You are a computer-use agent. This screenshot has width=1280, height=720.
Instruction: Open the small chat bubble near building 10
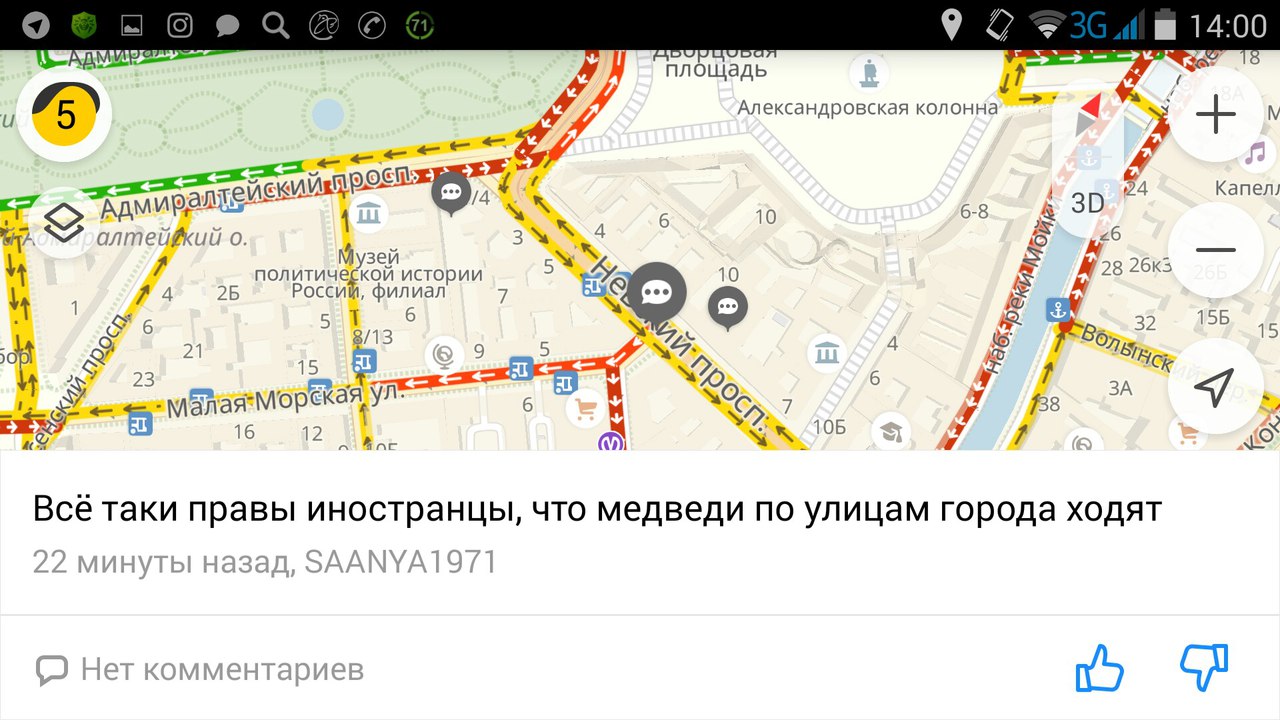[x=728, y=307]
